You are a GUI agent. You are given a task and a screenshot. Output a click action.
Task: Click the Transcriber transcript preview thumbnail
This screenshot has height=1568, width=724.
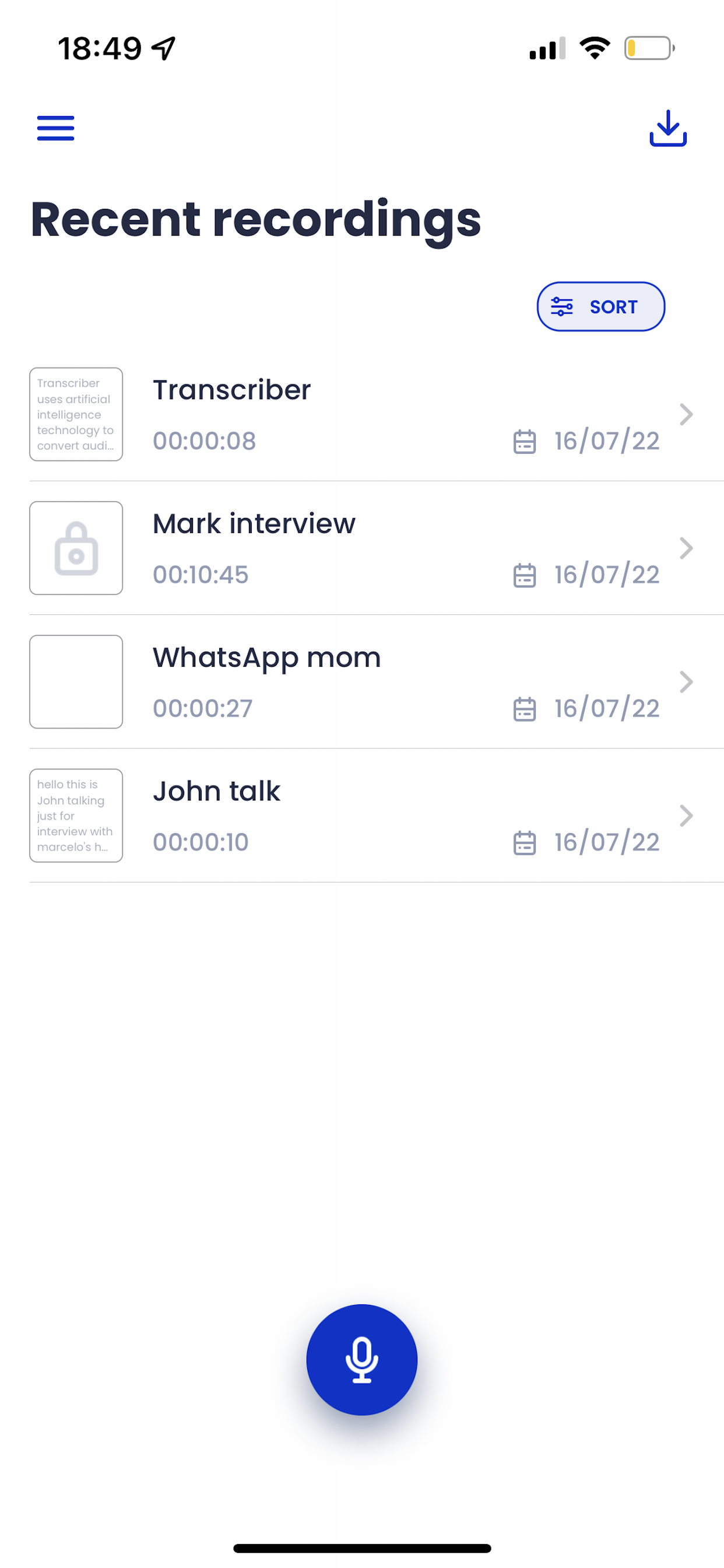pyautogui.click(x=75, y=414)
